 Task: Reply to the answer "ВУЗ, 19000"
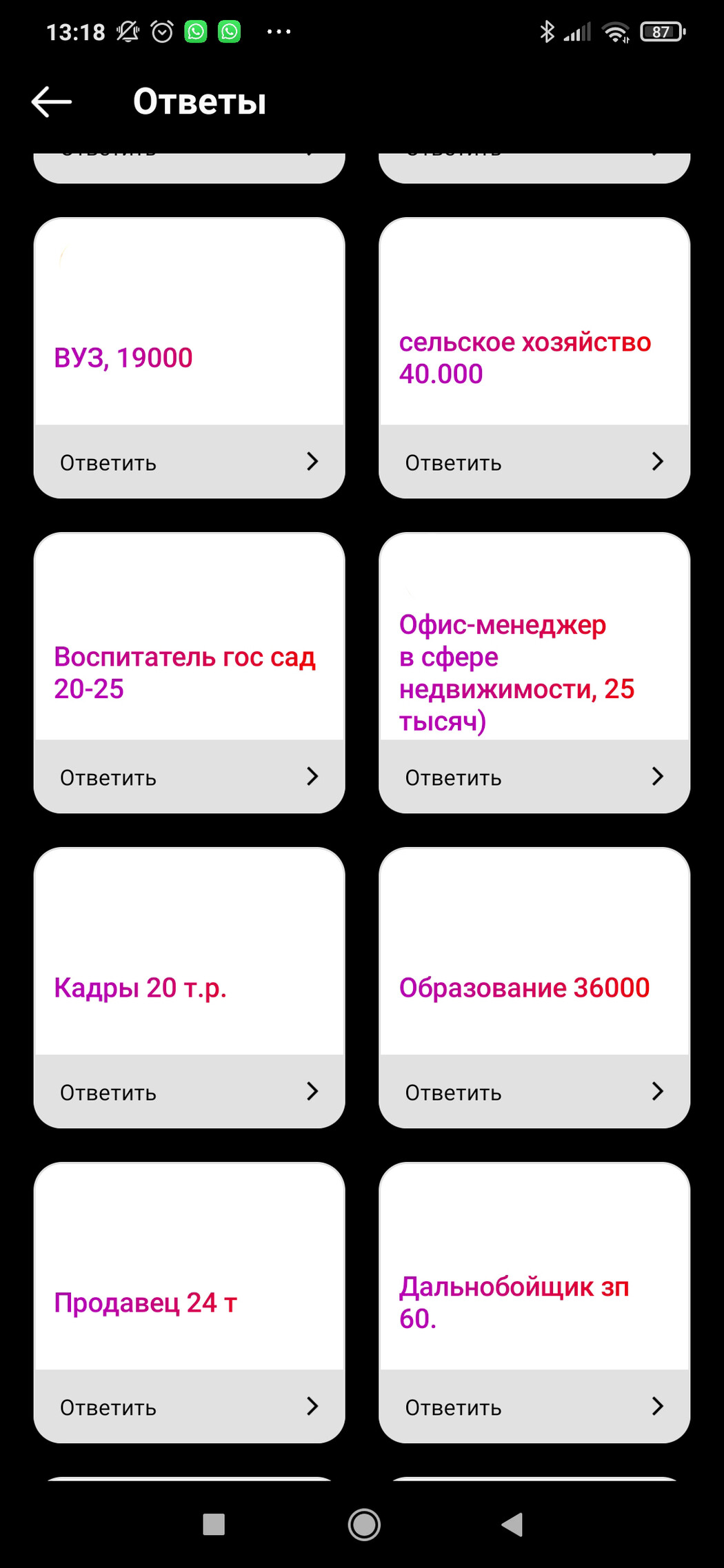[x=189, y=462]
